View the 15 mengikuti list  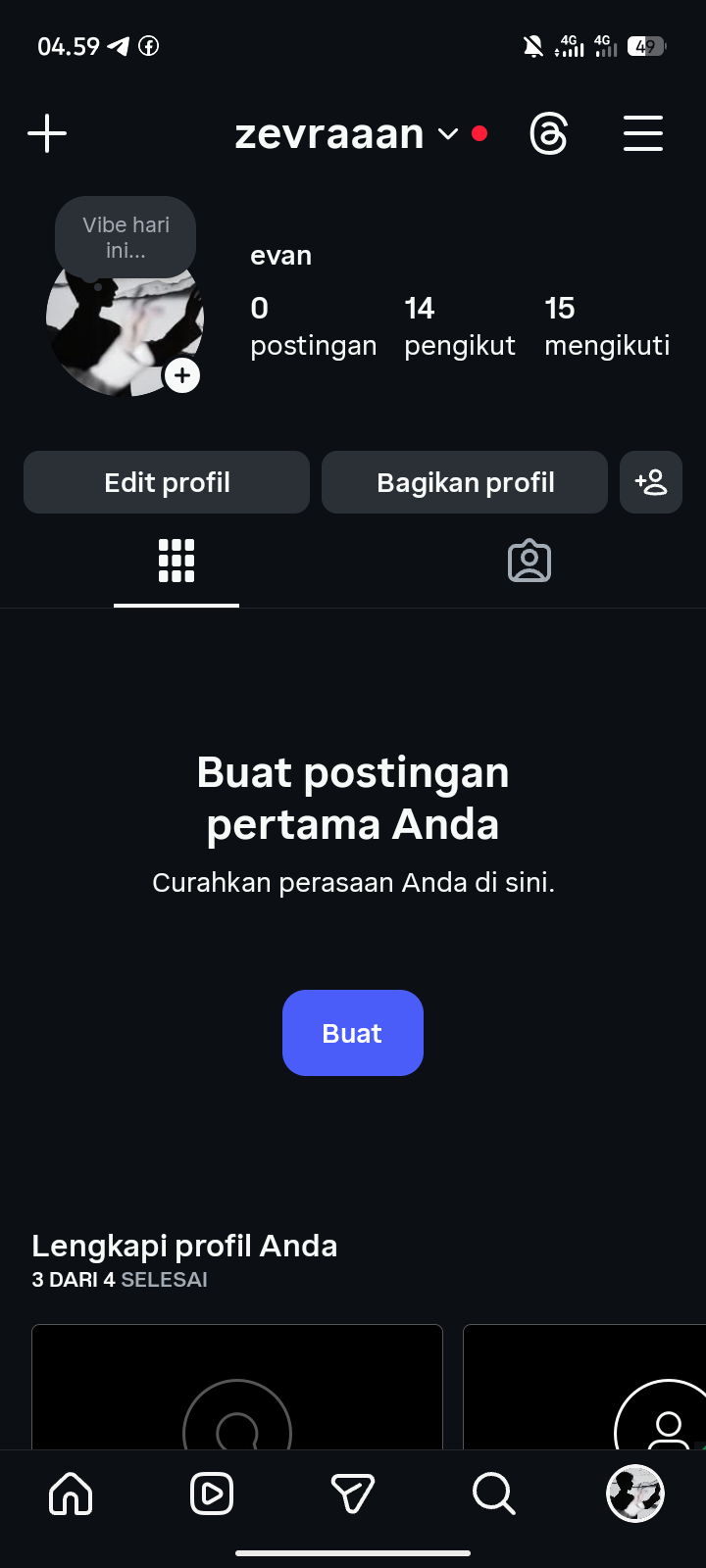tap(607, 326)
